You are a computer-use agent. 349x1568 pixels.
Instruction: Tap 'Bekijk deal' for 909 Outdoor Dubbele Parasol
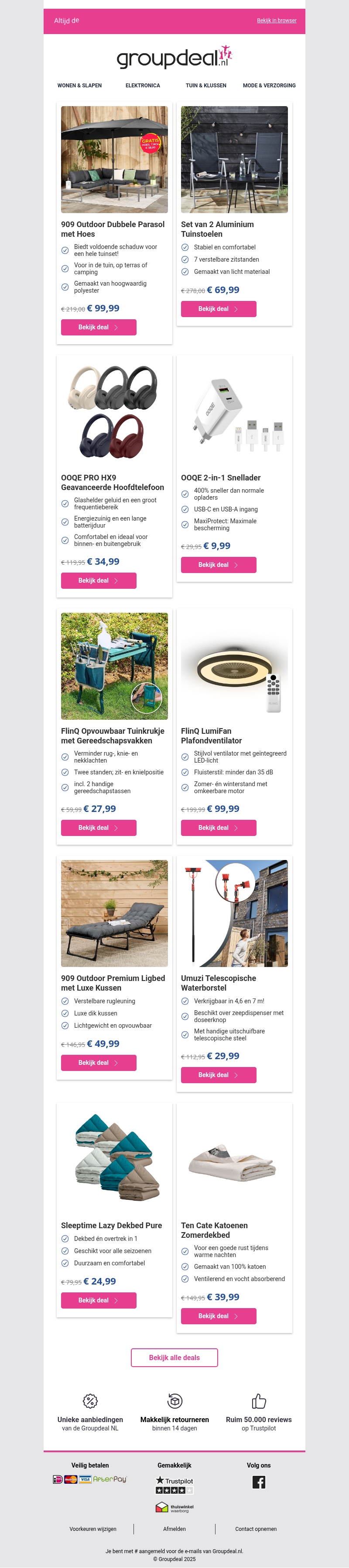point(99,328)
